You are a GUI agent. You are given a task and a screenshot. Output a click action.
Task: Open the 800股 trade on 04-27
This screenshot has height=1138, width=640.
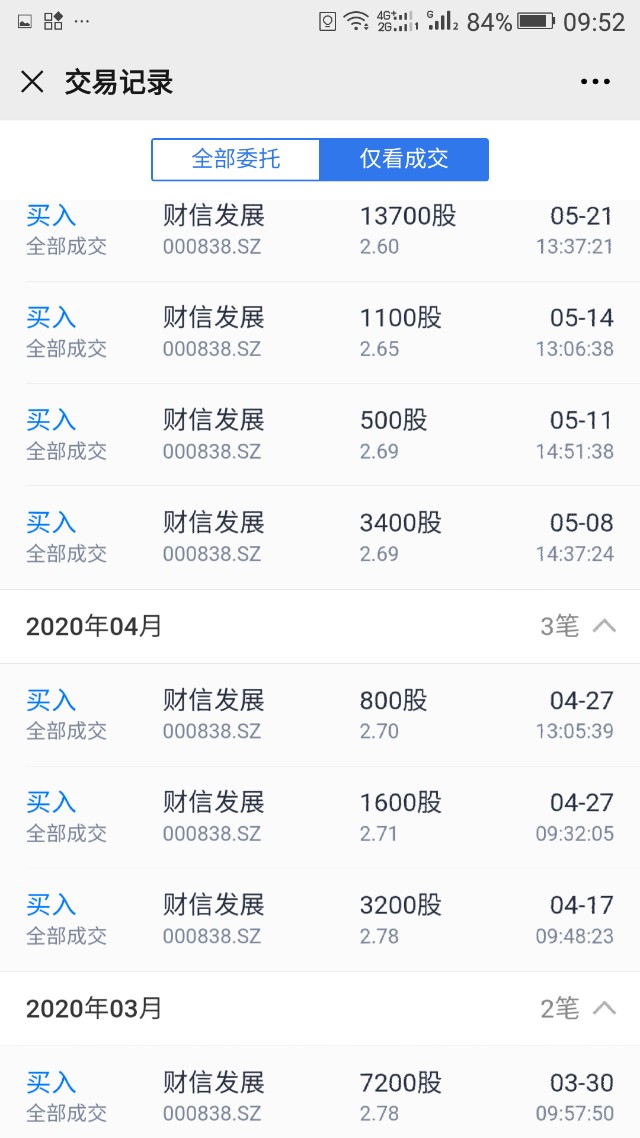[x=320, y=715]
